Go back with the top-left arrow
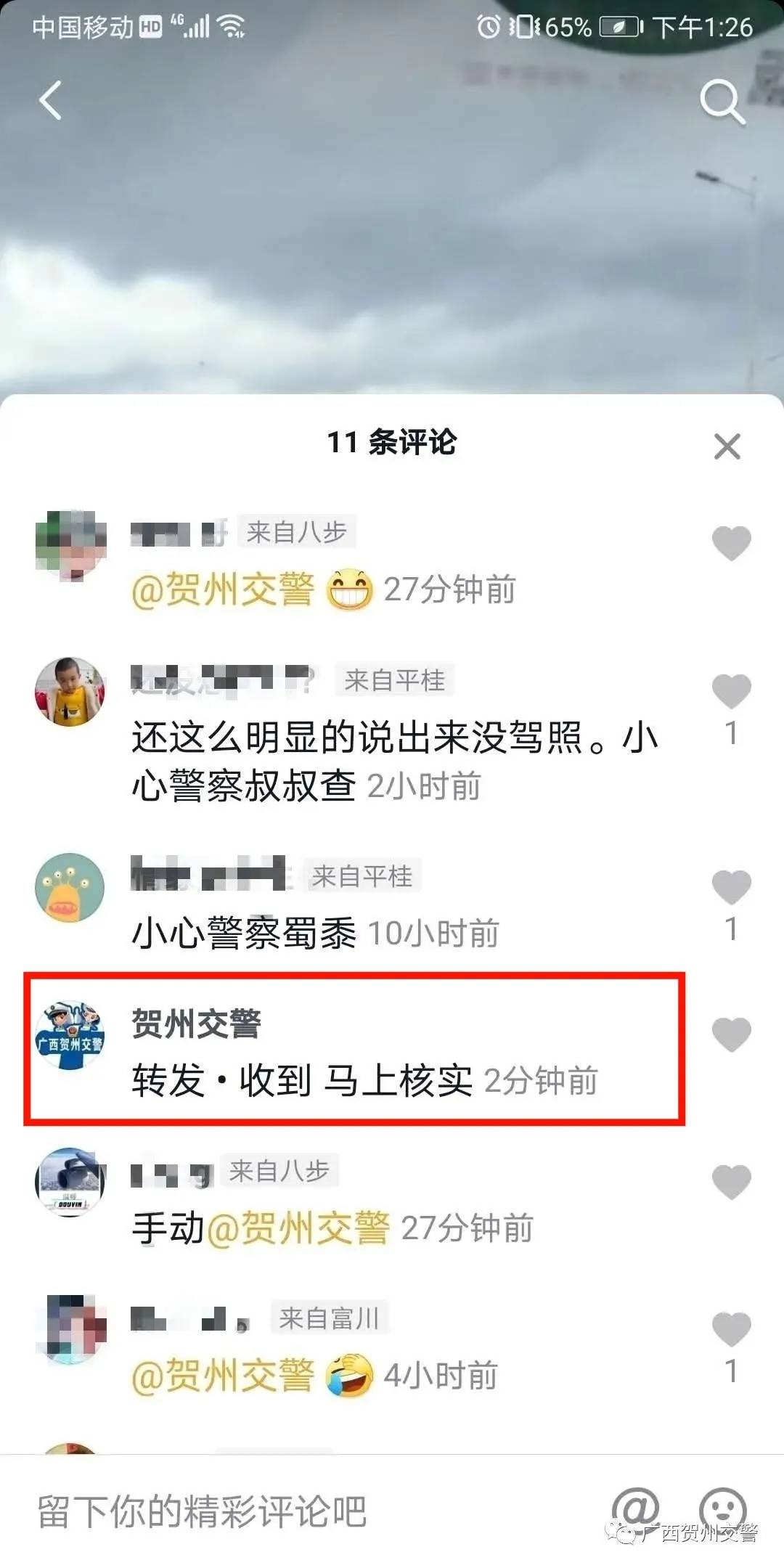The height and width of the screenshot is (1568, 784). (x=51, y=100)
